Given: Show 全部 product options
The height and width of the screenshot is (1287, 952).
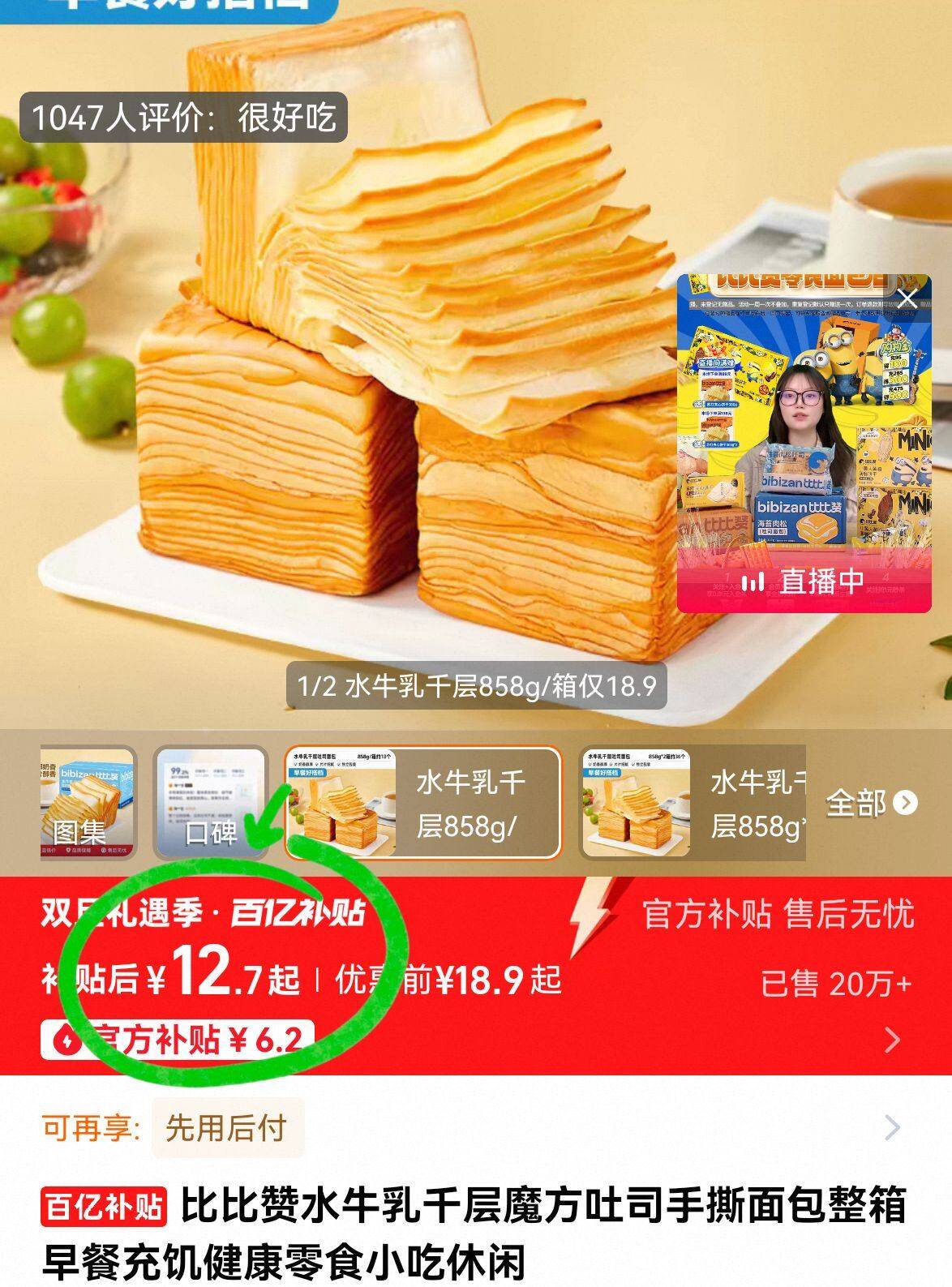Looking at the screenshot, I should coord(872,803).
